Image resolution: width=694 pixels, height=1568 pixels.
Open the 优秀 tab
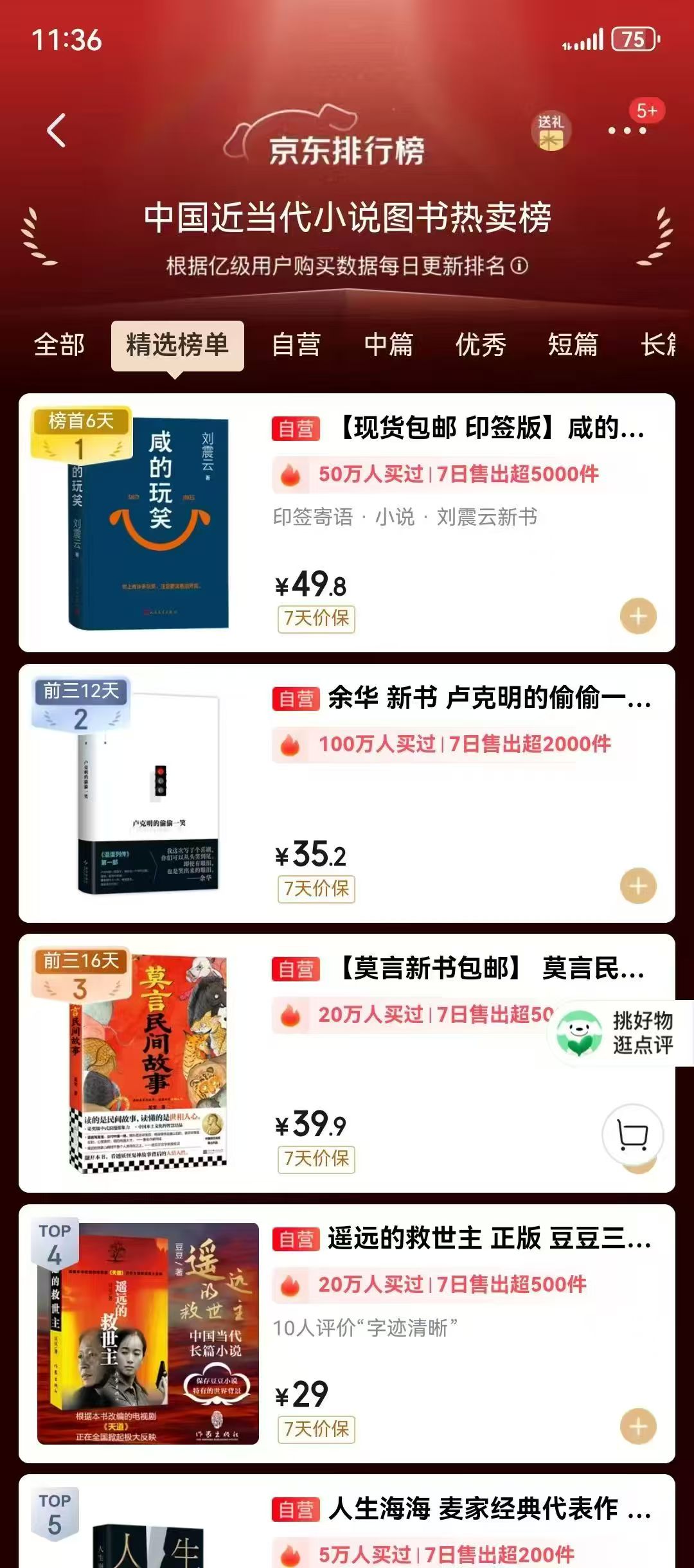point(481,345)
